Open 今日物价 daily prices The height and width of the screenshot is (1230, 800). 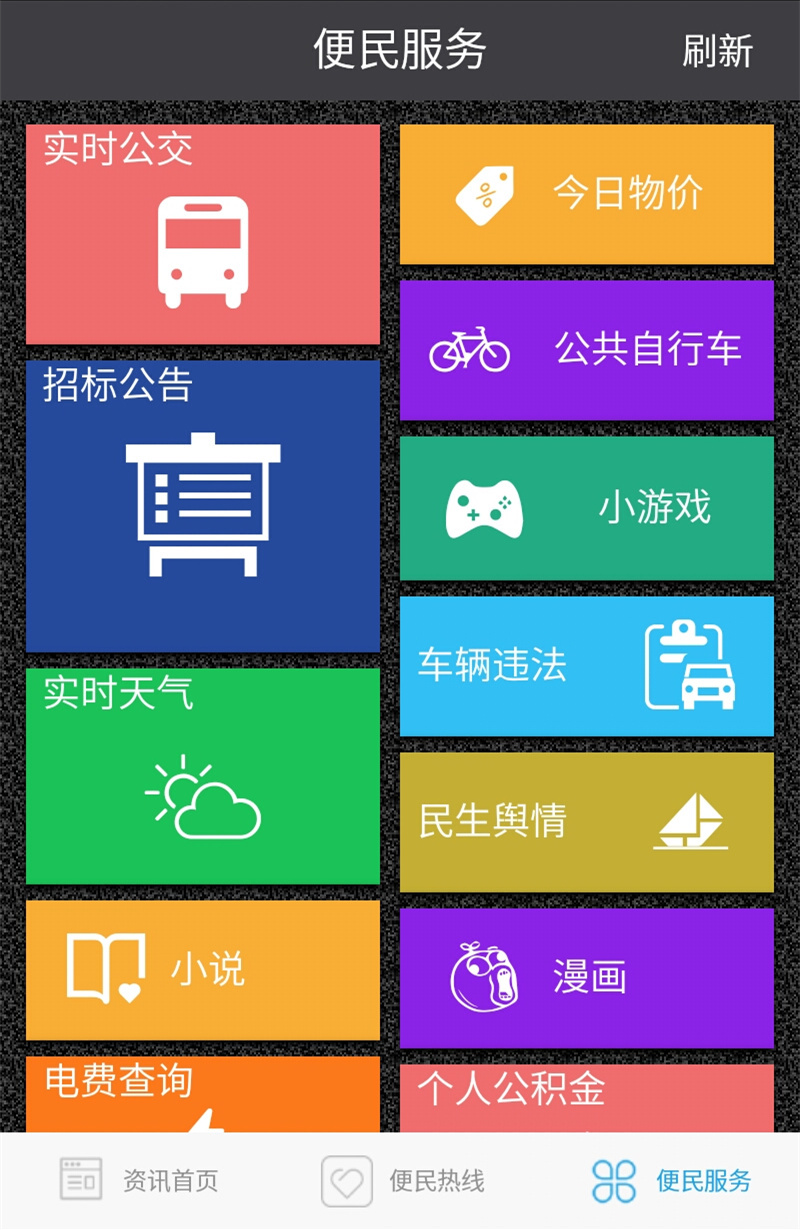coord(587,194)
